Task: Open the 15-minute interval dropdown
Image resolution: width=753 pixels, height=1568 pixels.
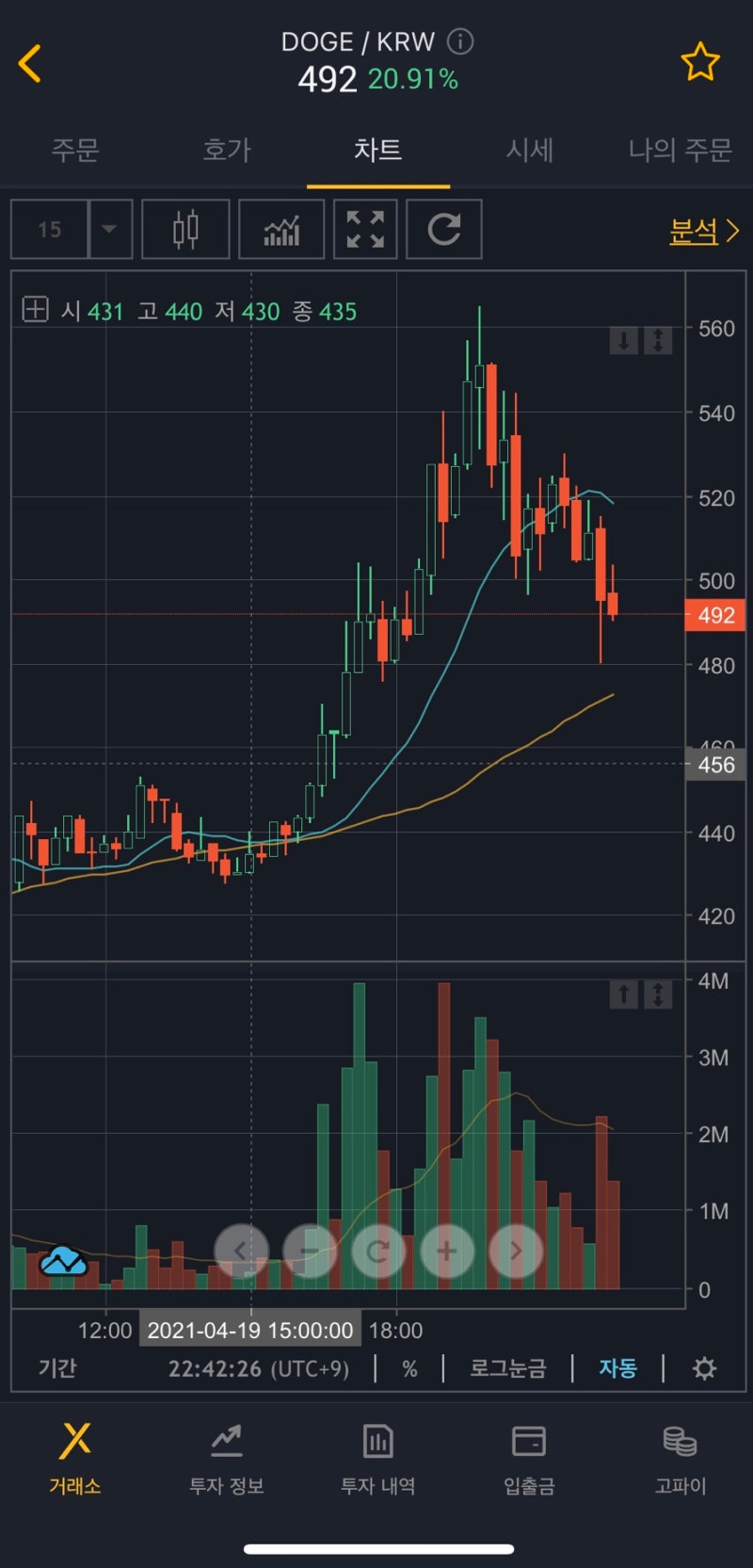Action: [x=109, y=229]
